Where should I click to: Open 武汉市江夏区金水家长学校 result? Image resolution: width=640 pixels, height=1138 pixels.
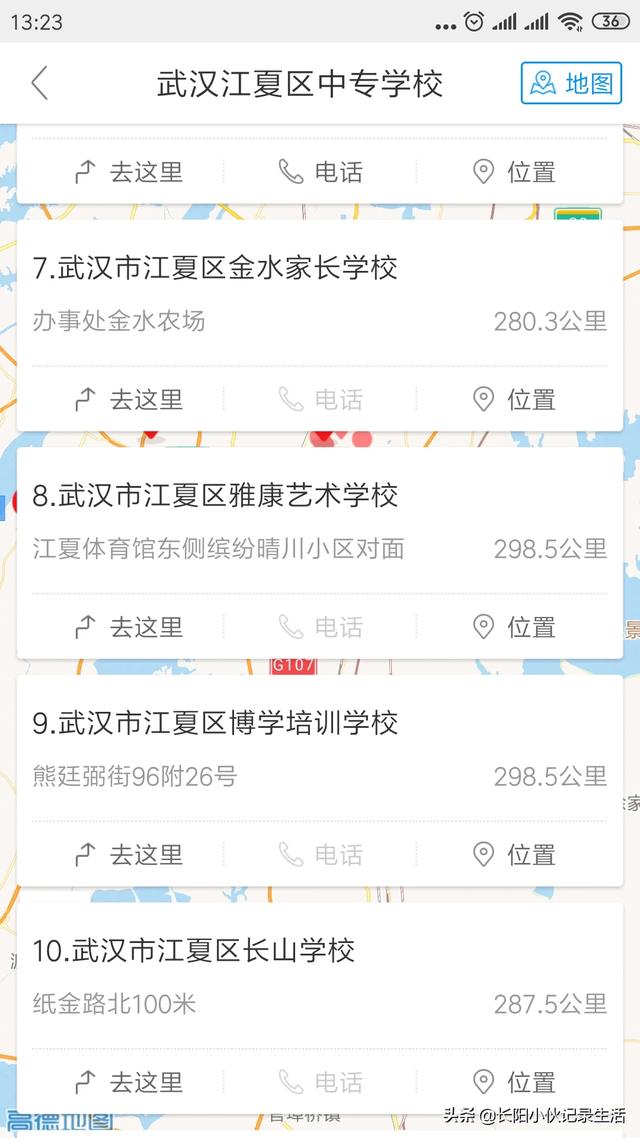point(216,268)
